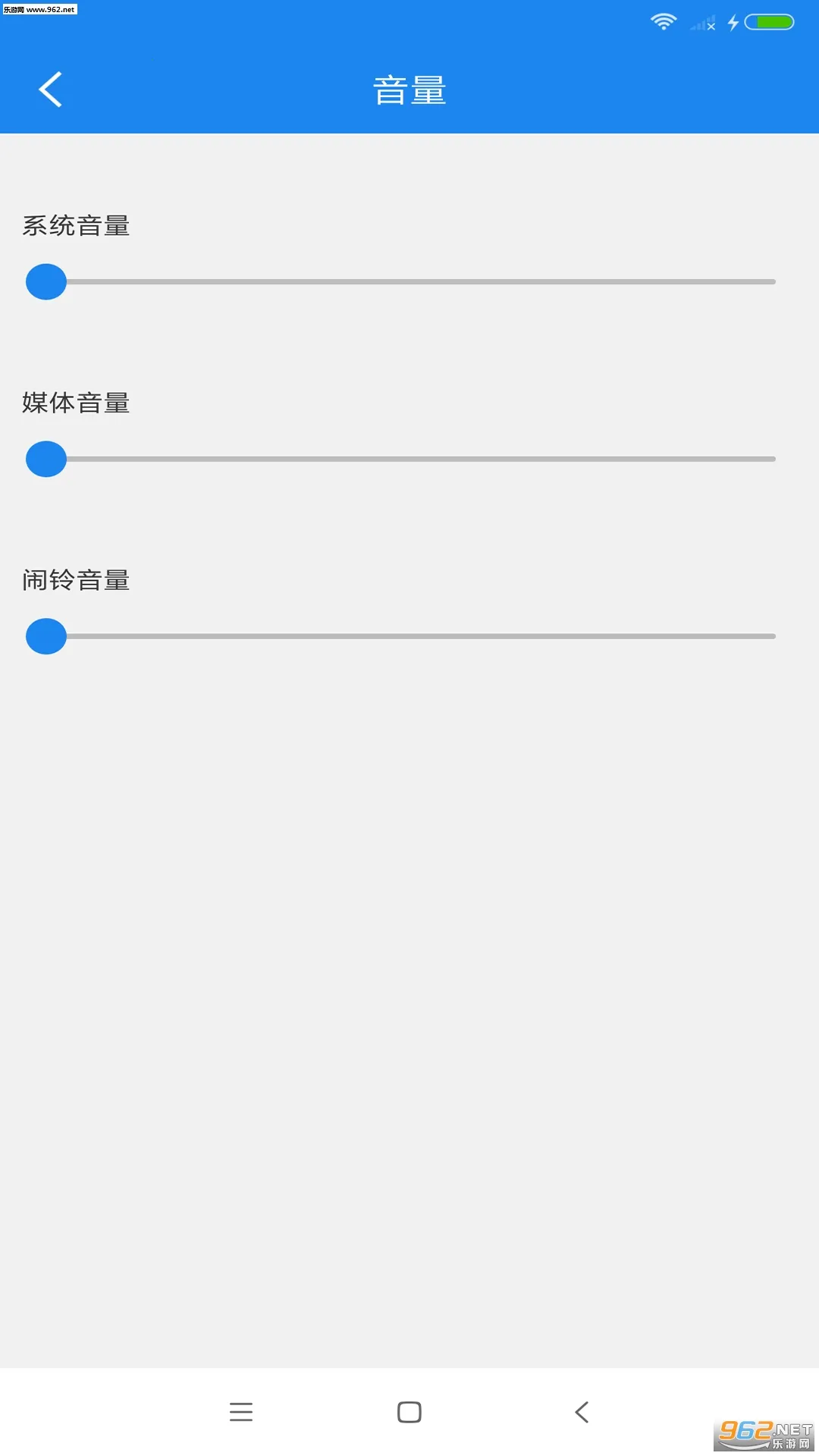This screenshot has width=819, height=1456.
Task: Tap the Wi-Fi icon in the status bar
Action: [664, 21]
